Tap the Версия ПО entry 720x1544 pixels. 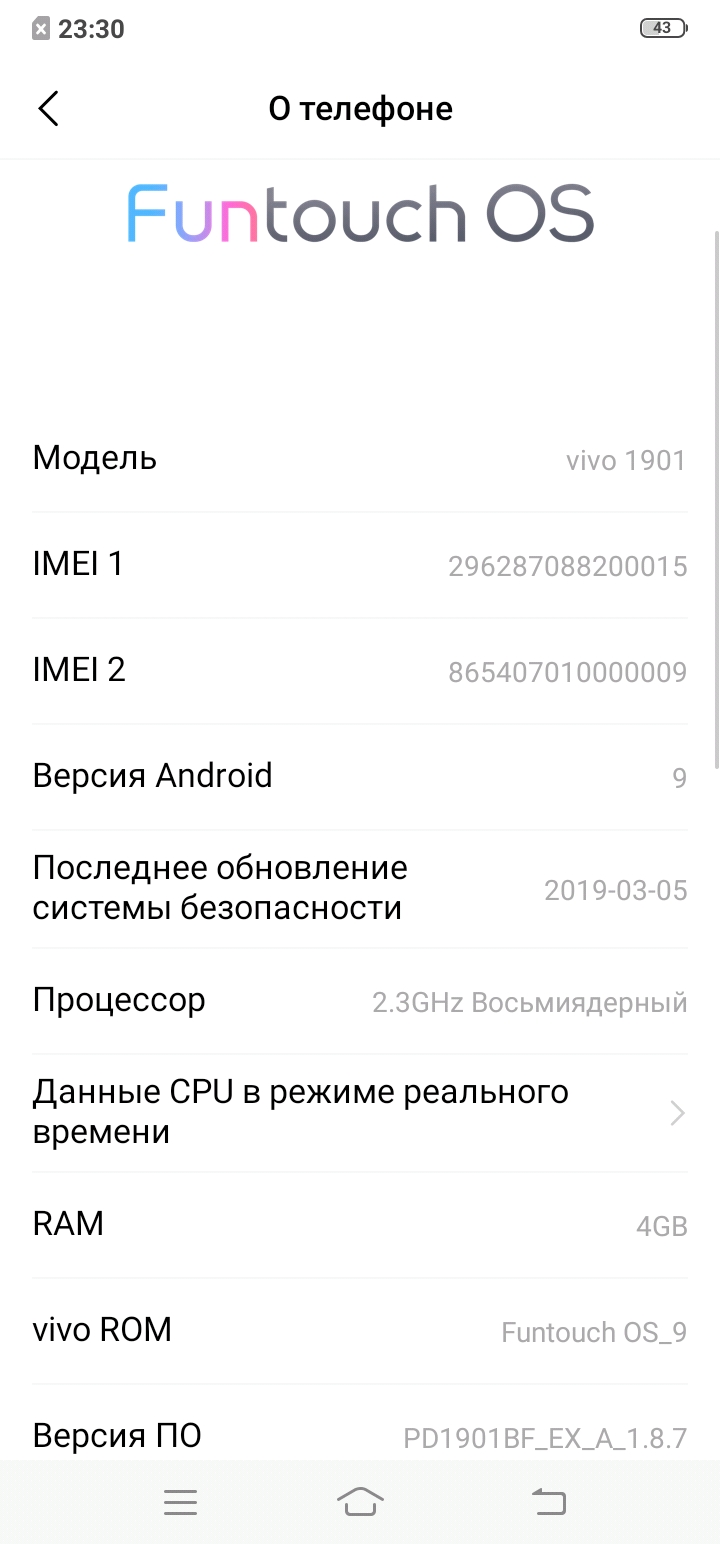pyautogui.click(x=360, y=1434)
